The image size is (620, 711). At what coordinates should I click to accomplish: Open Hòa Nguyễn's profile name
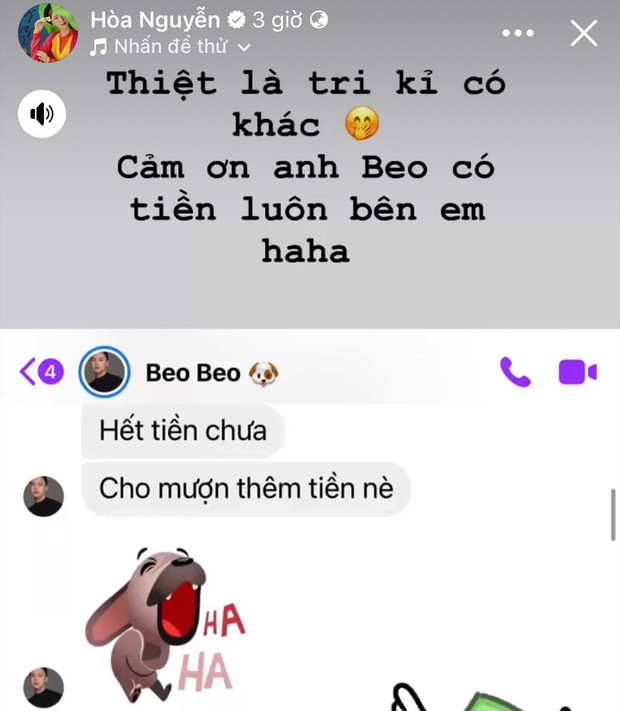pyautogui.click(x=154, y=20)
